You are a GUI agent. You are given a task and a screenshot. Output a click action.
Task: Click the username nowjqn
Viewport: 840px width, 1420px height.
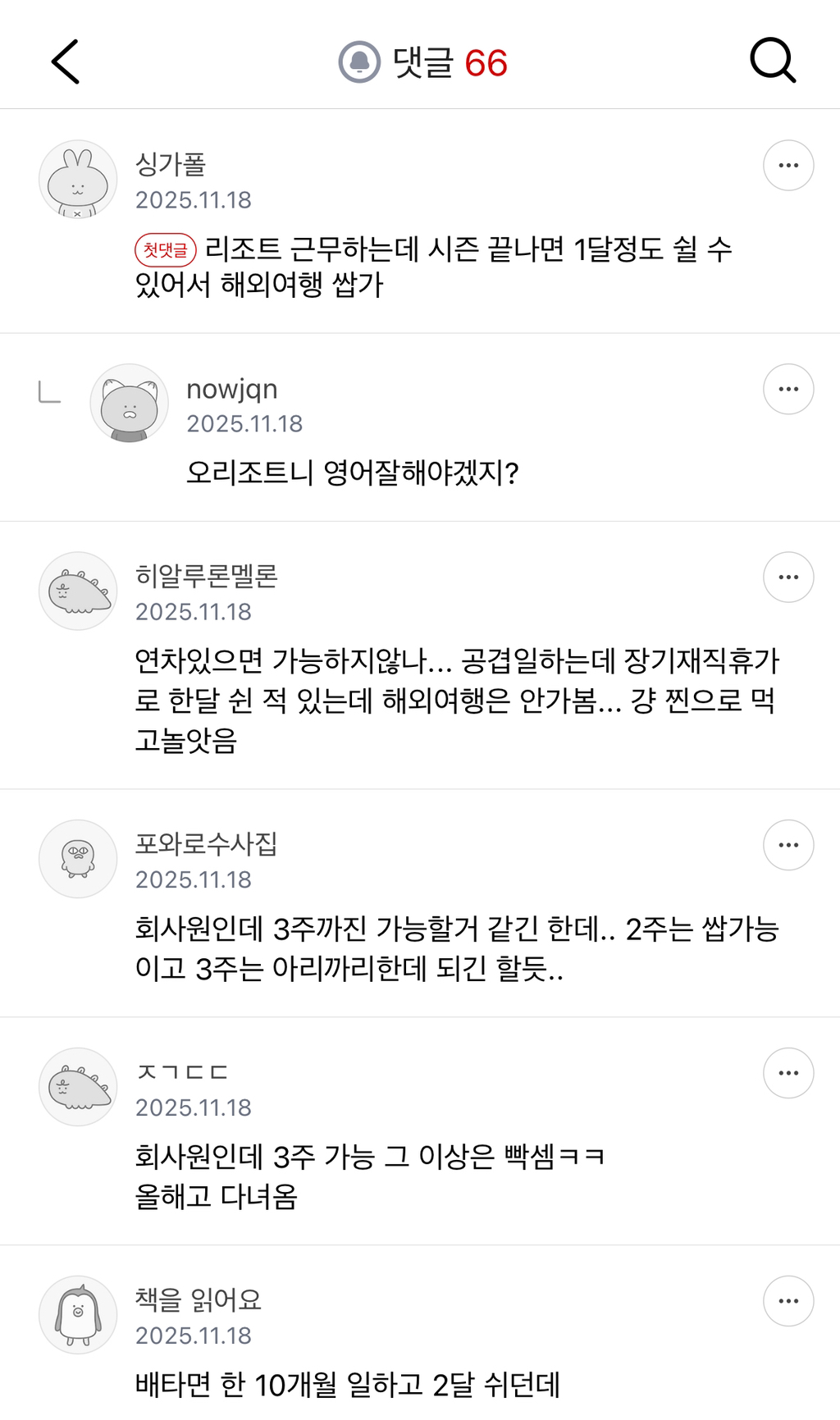(x=232, y=389)
